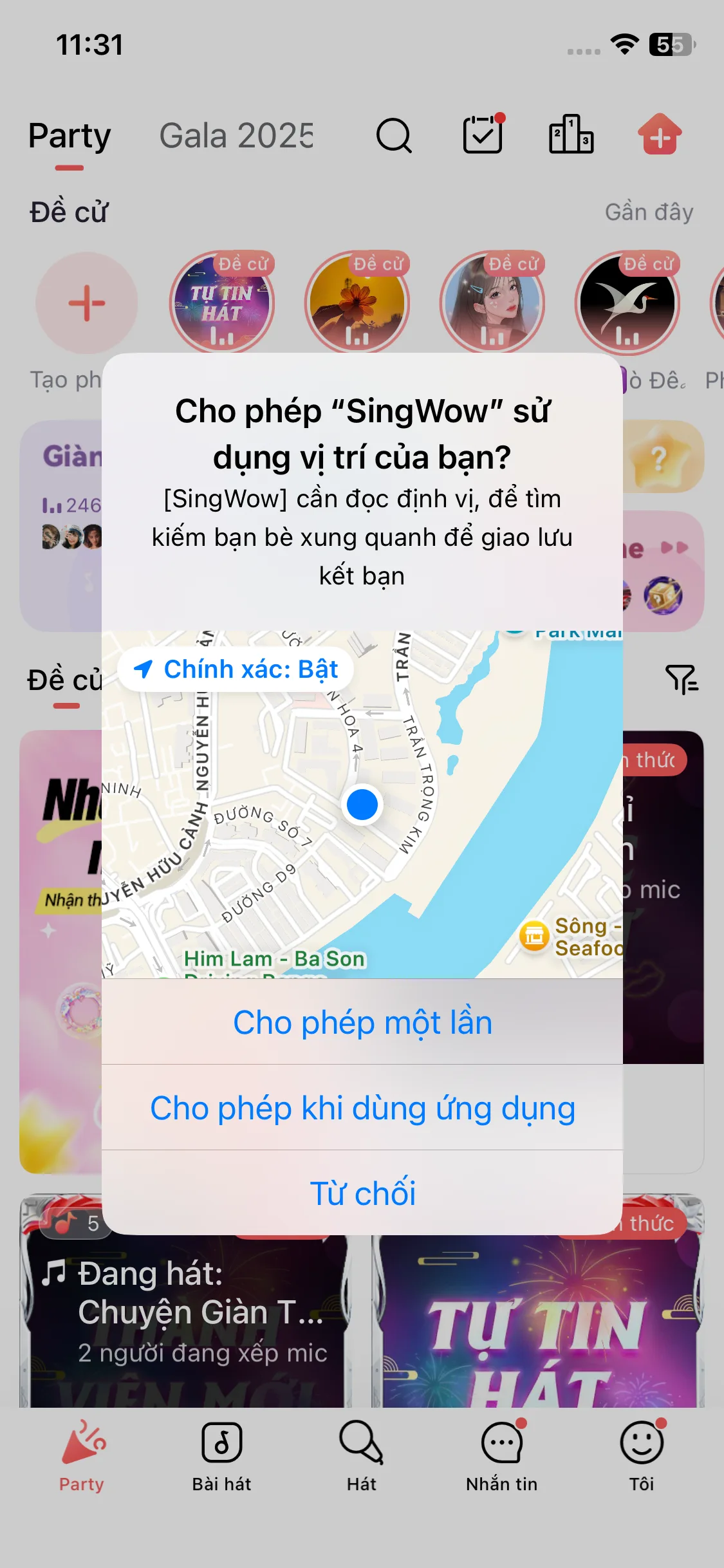Tap Cho phép khi dùng ứng dụng
This screenshot has width=724, height=1568.
362,1108
